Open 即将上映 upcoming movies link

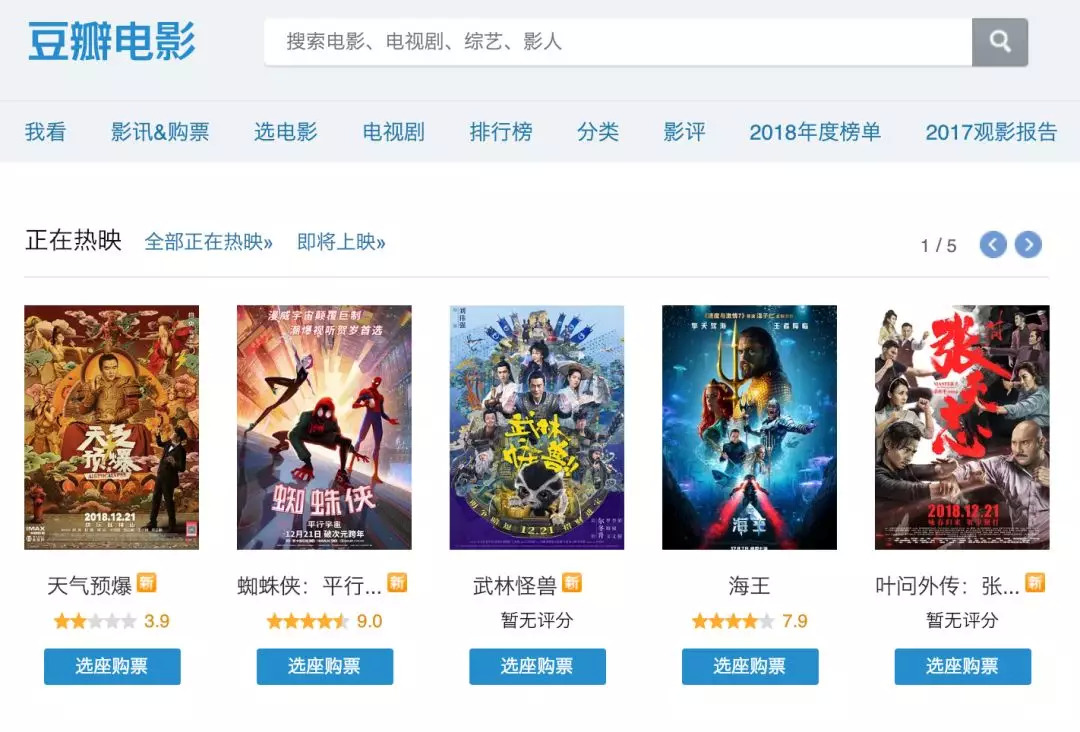click(x=341, y=242)
